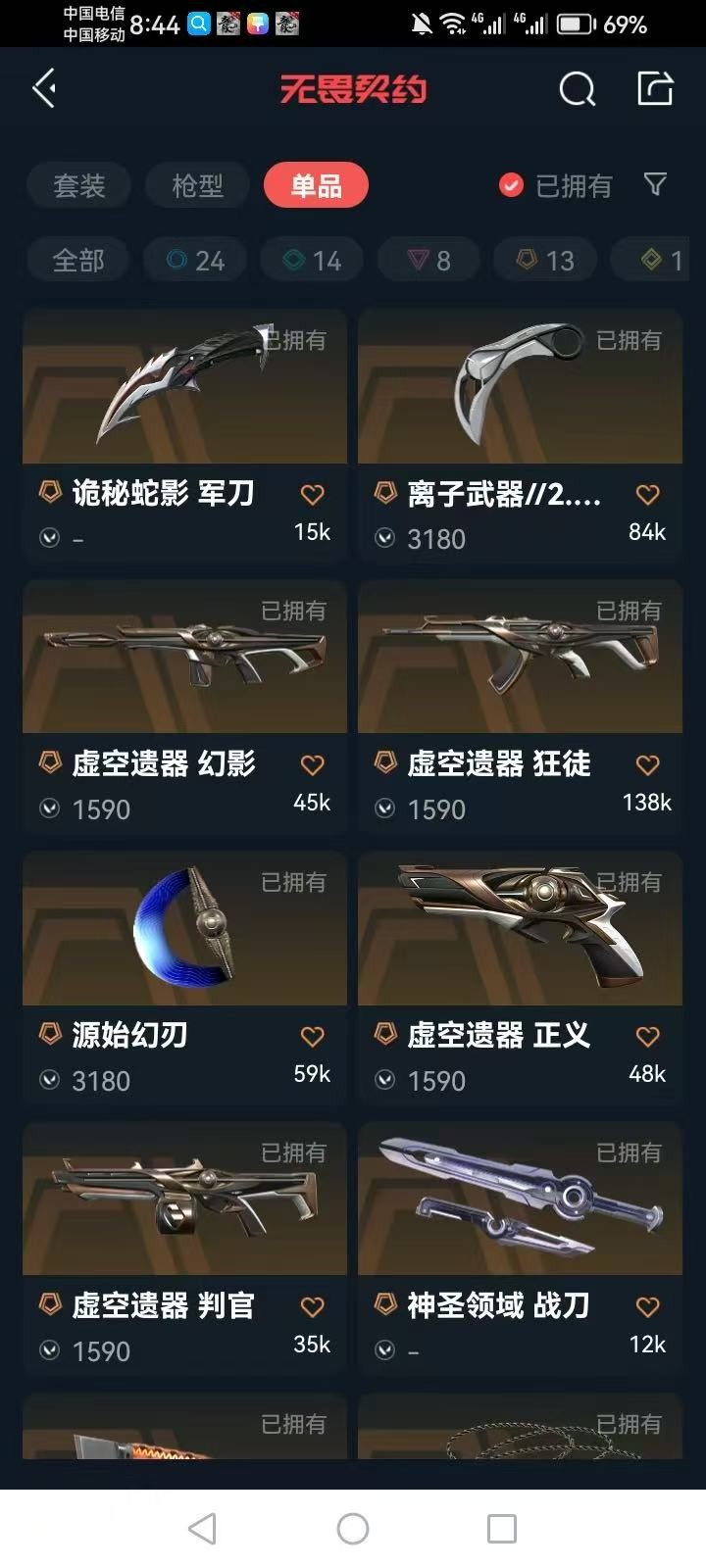The width and height of the screenshot is (706, 1568).
Task: Toggle the 已拥有 checkbox
Action: pyautogui.click(x=511, y=185)
